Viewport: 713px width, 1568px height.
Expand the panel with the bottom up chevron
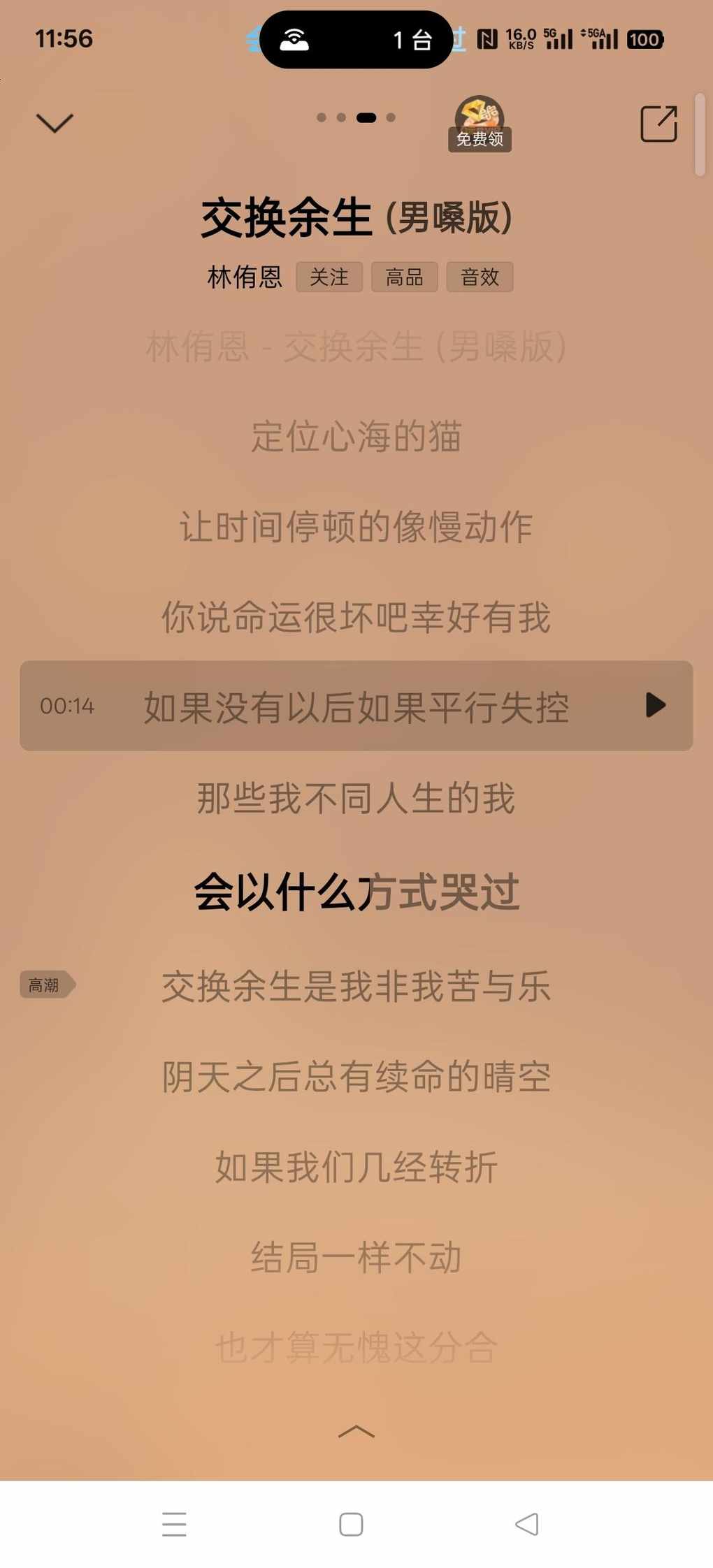(x=356, y=1432)
